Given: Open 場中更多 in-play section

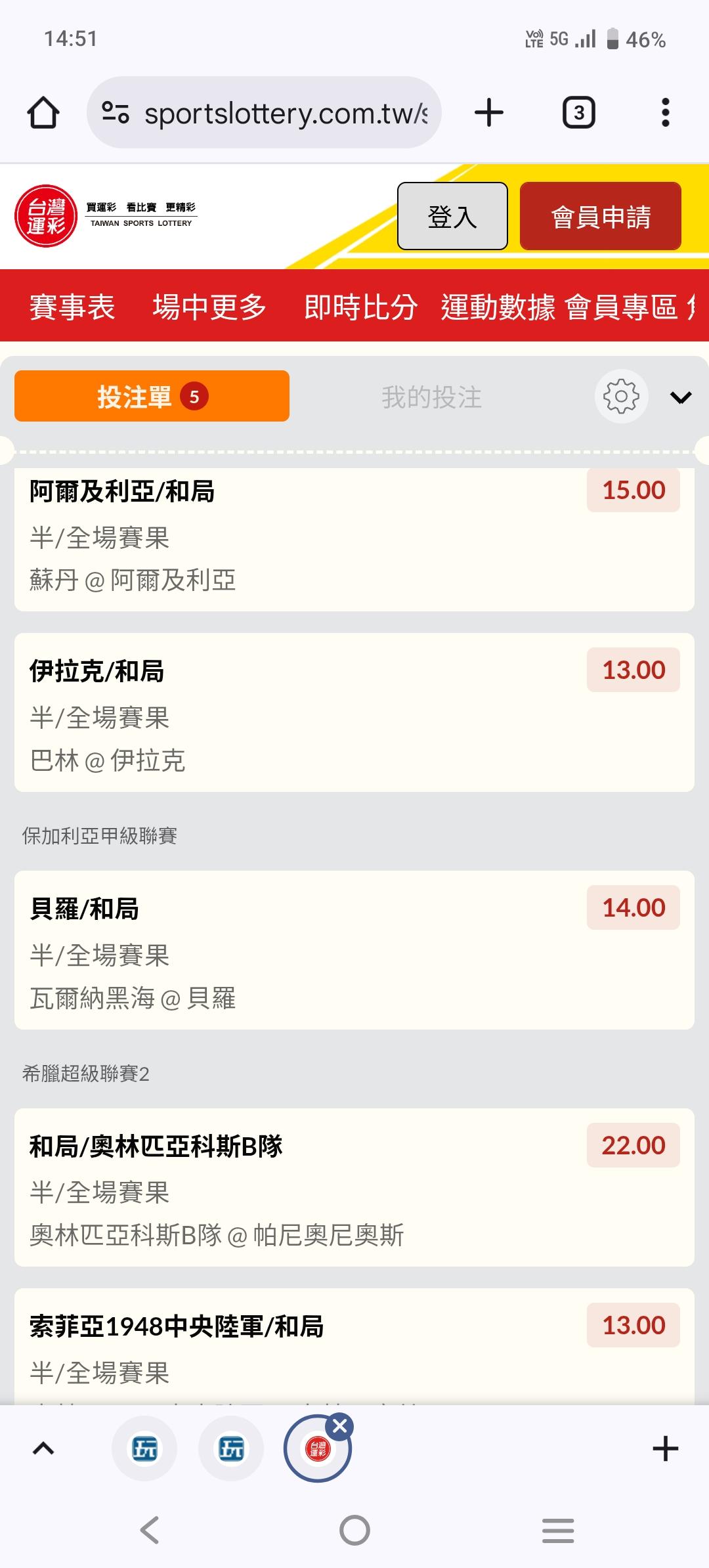Looking at the screenshot, I should (209, 307).
